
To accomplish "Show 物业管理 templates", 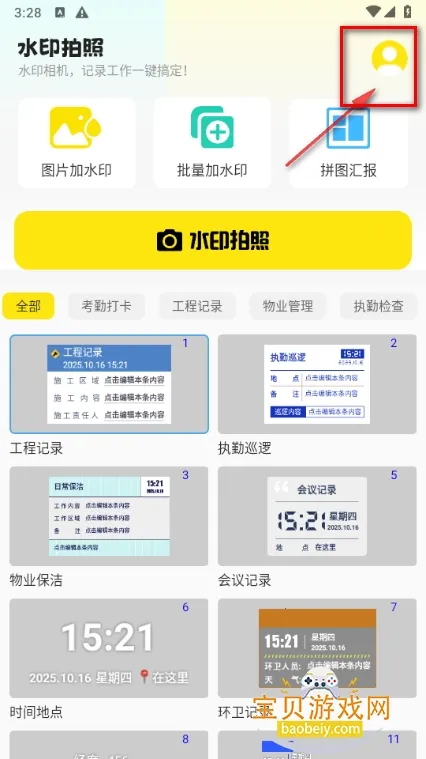I will pos(288,306).
